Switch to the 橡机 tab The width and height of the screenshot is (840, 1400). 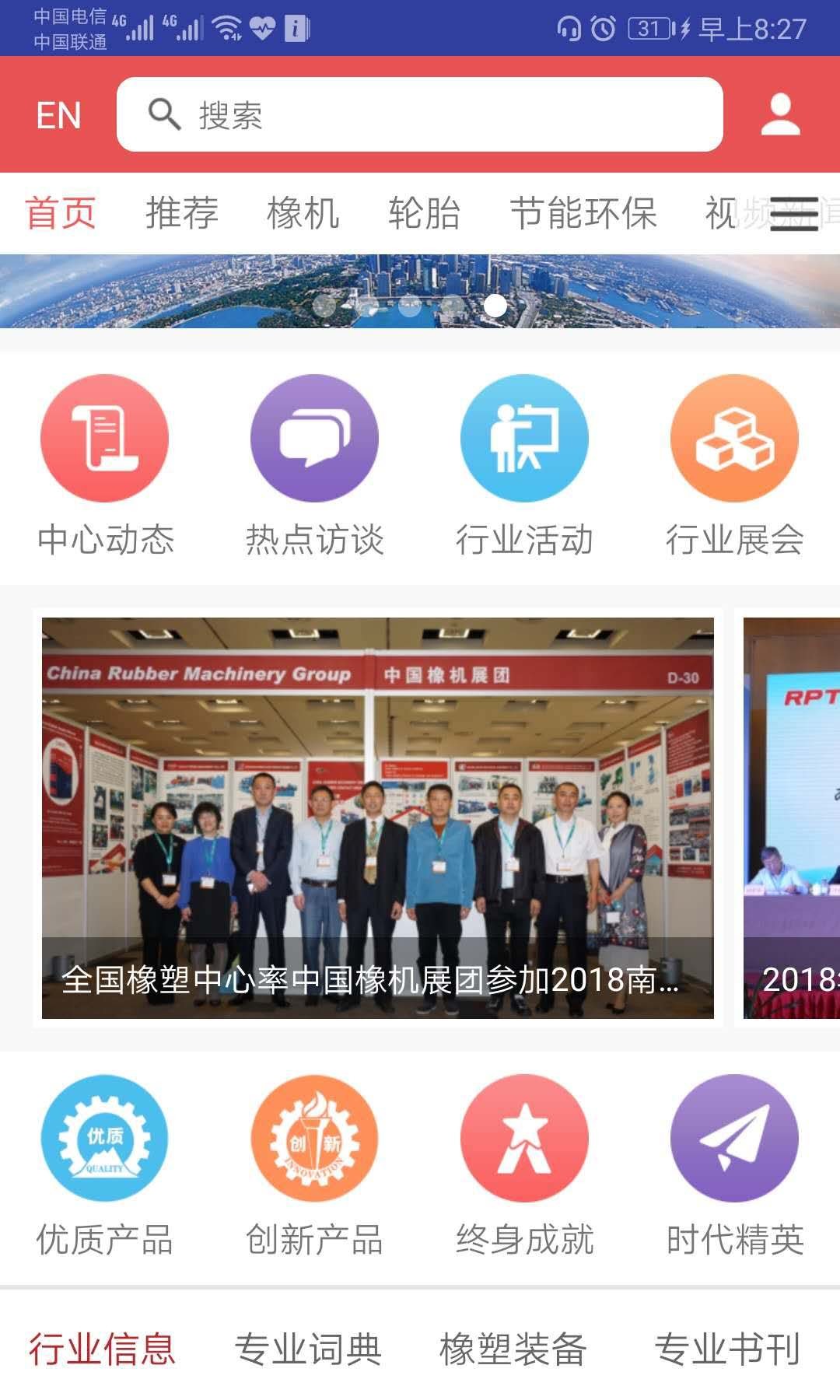pos(303,213)
